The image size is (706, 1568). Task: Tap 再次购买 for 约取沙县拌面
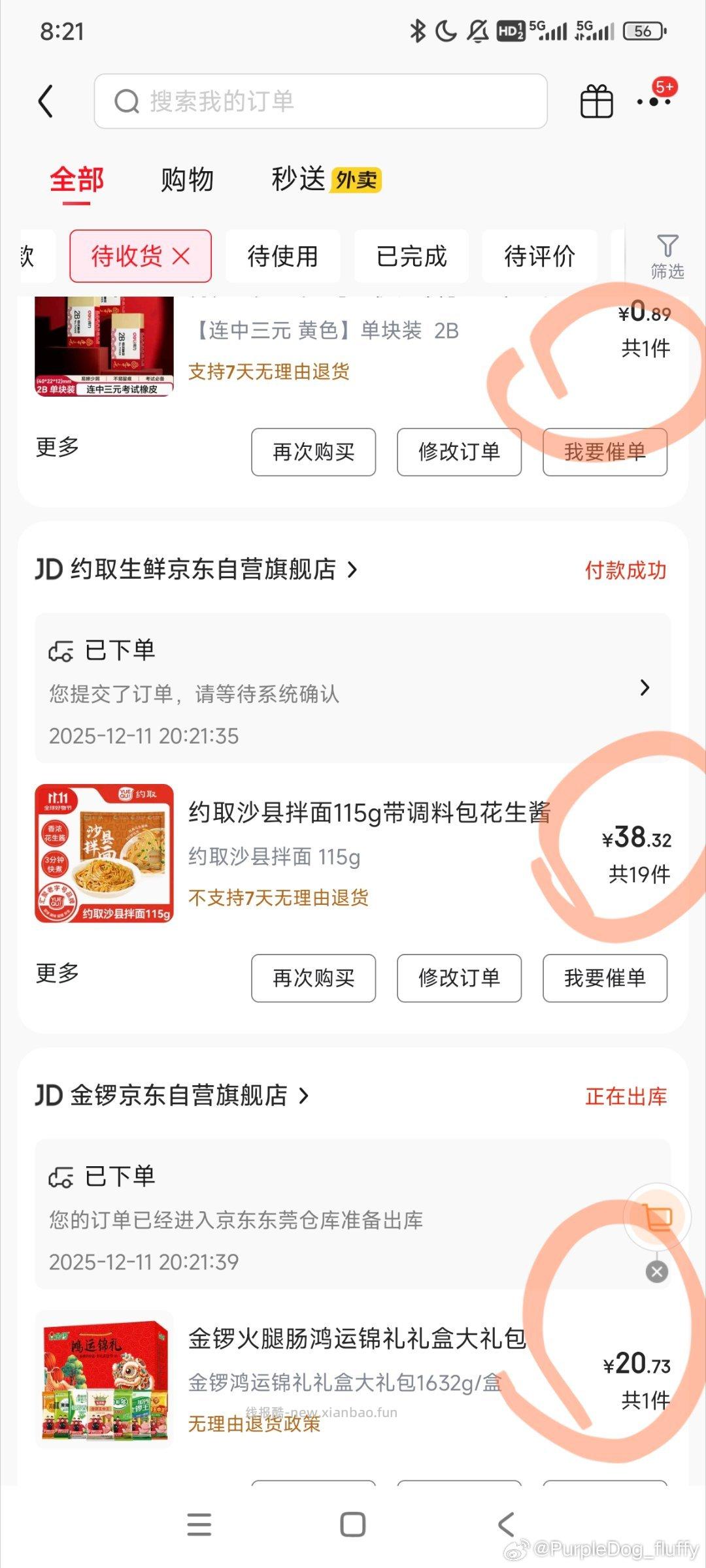click(x=313, y=978)
